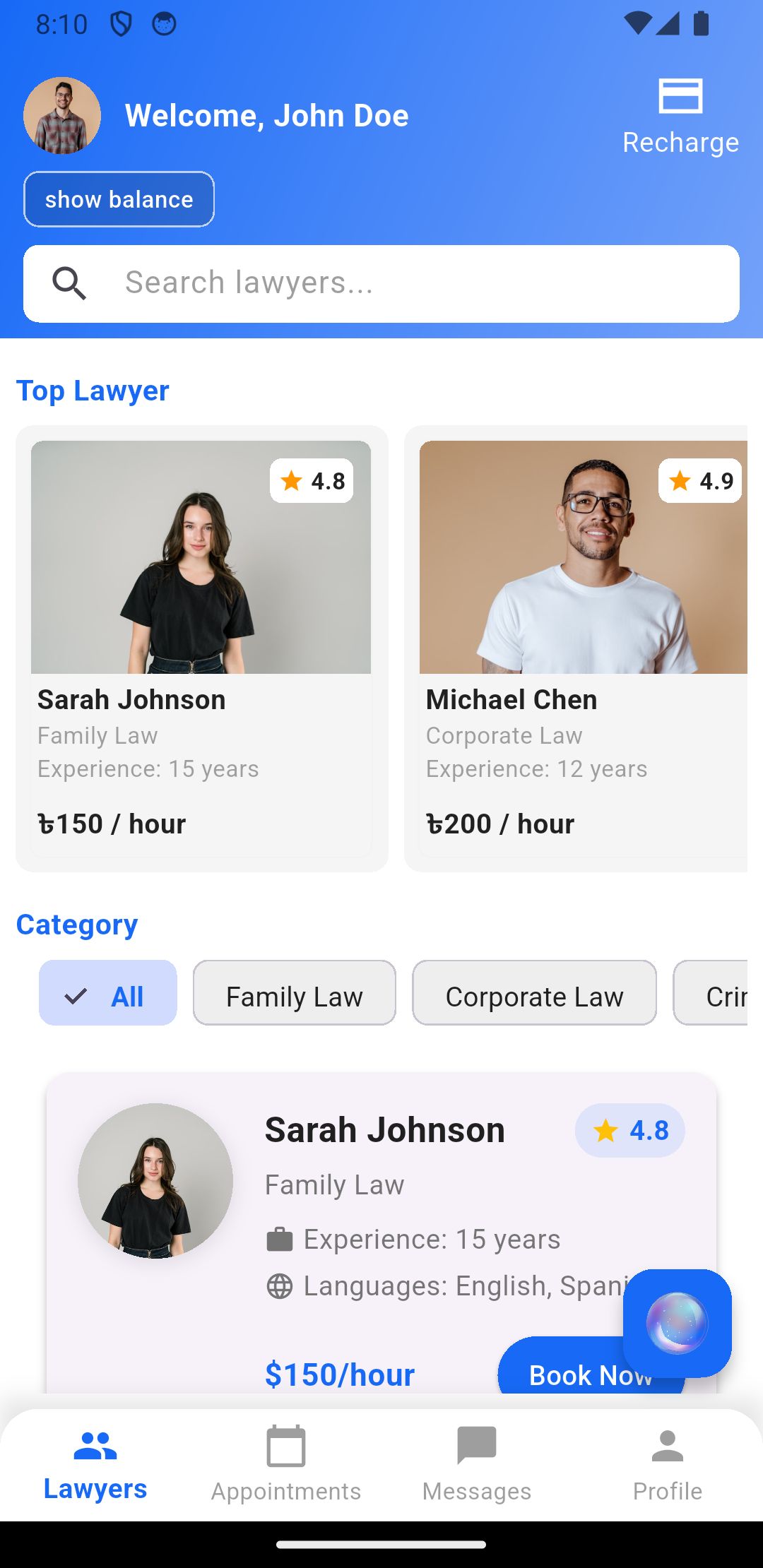View Michael Chen's Top Lawyer card
The height and width of the screenshot is (1568, 763).
[x=576, y=648]
